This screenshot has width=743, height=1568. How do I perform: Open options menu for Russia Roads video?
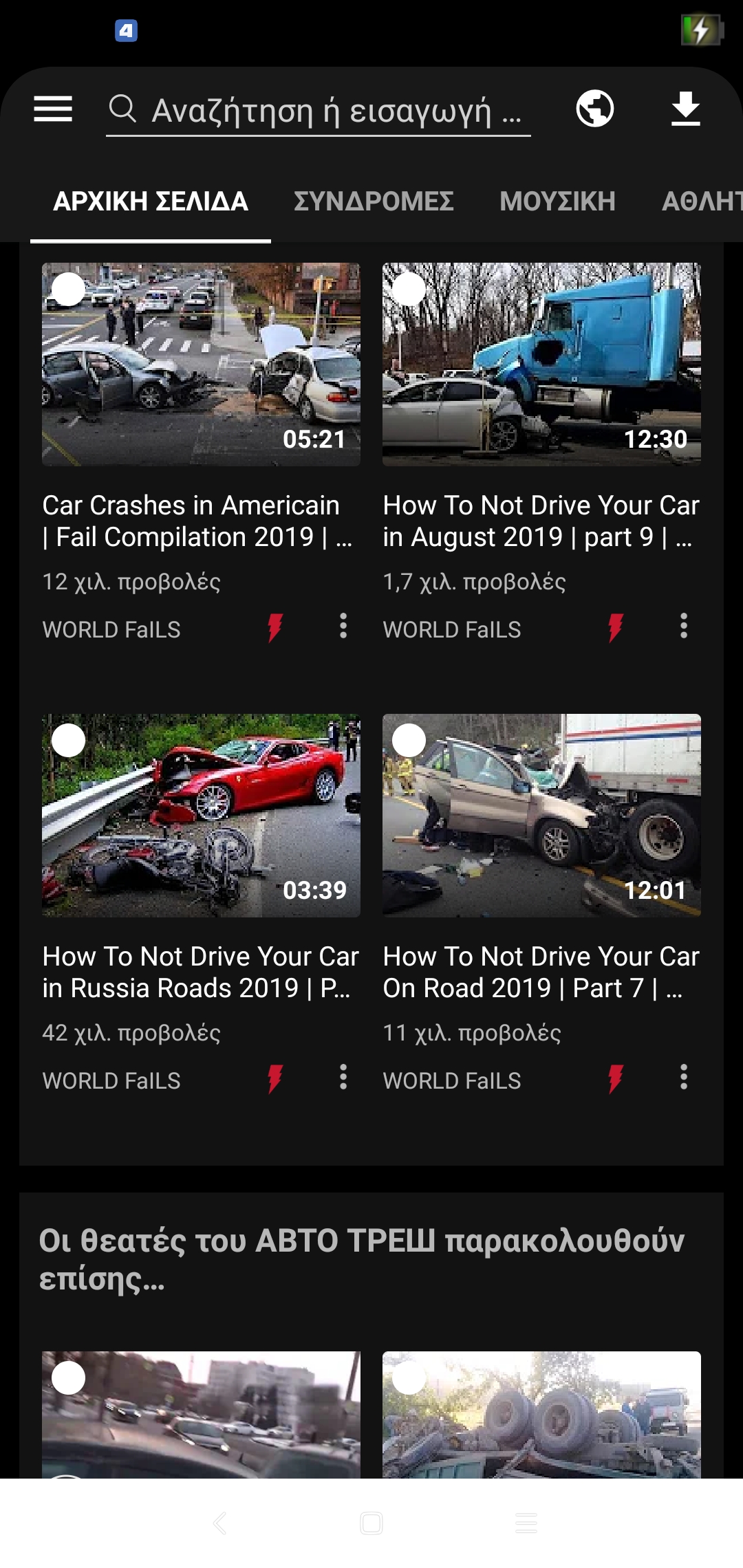point(343,1078)
